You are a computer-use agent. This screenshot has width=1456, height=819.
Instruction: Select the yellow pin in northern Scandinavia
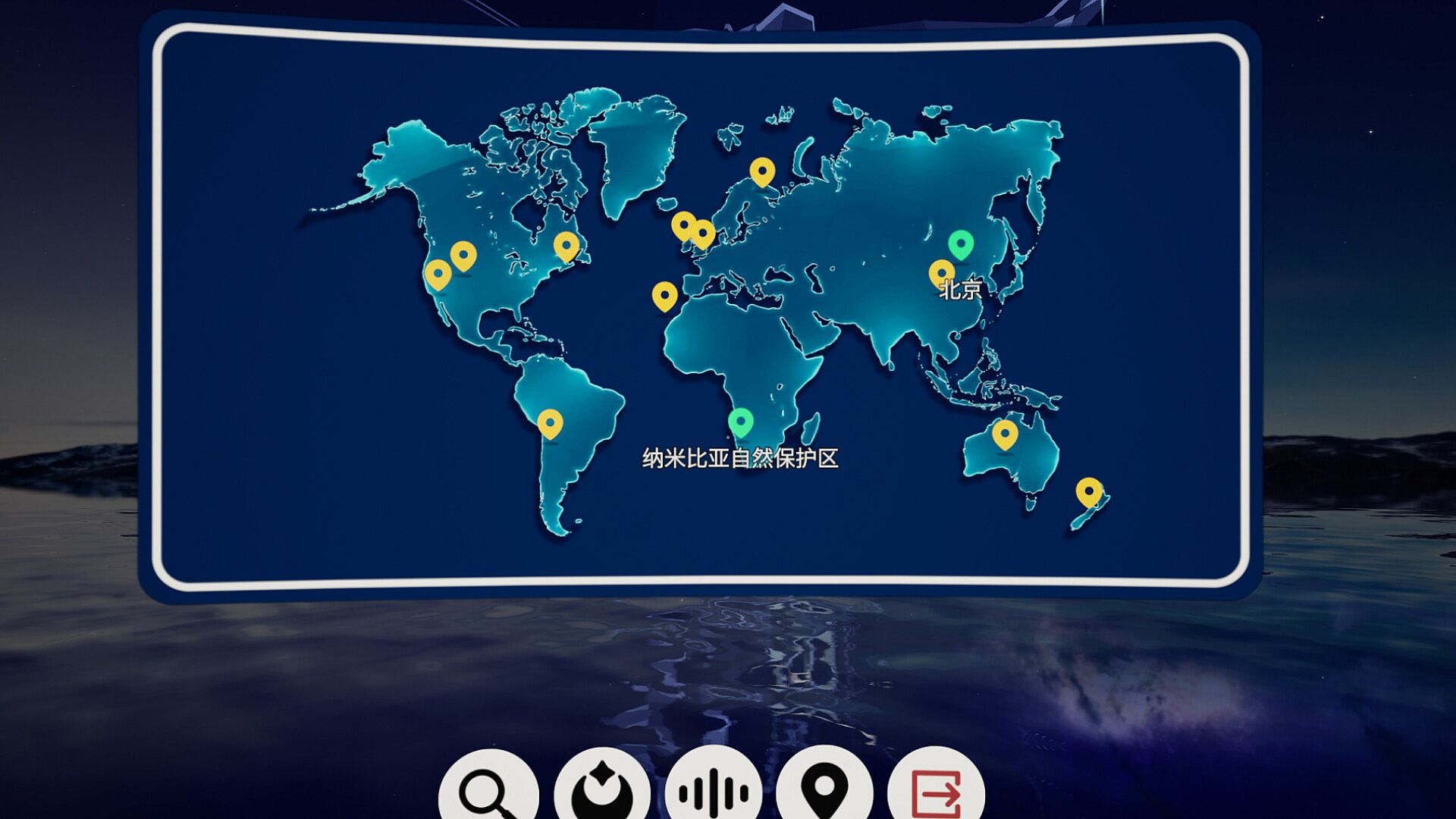[762, 171]
